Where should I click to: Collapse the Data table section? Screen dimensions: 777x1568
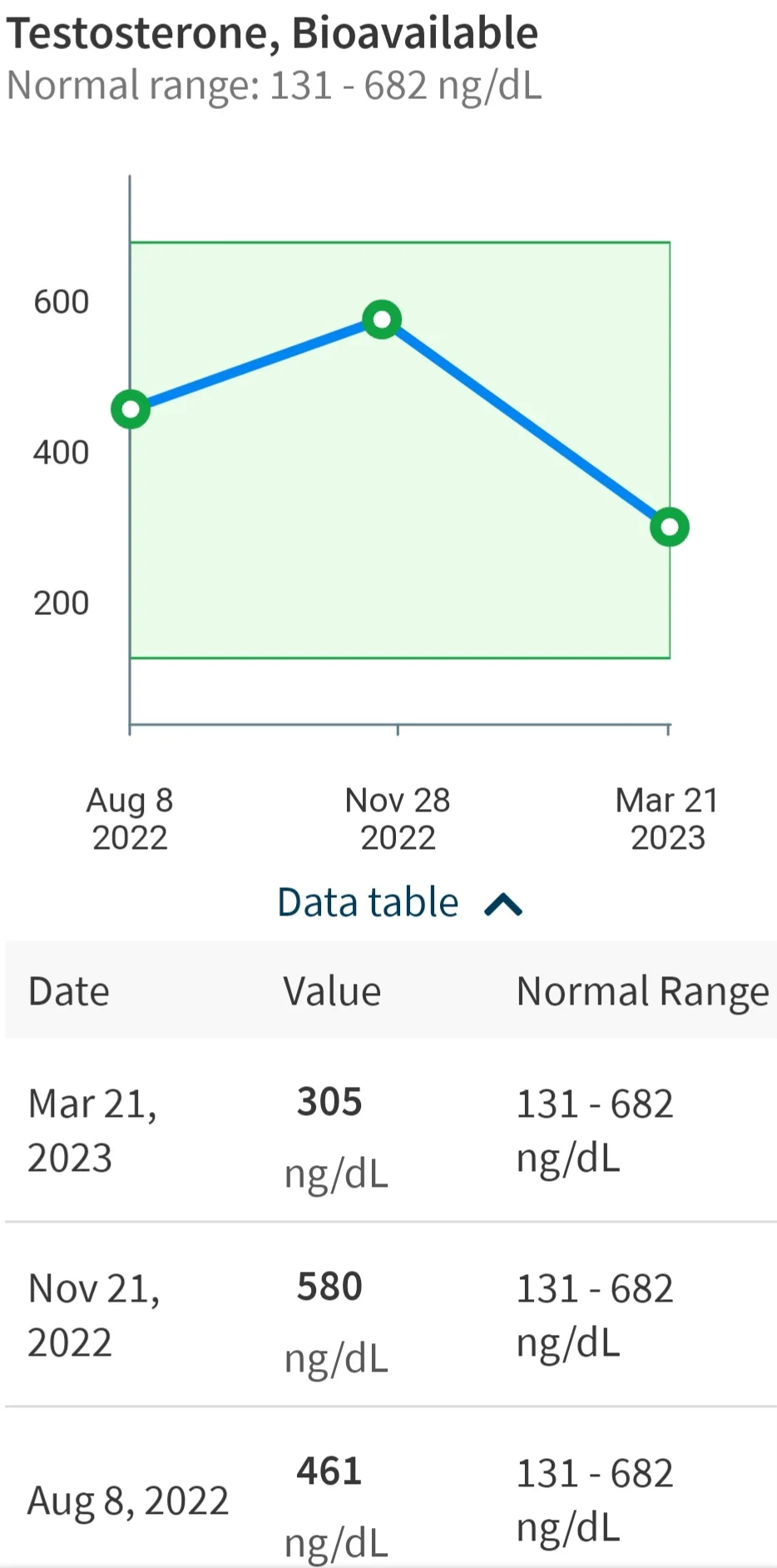(x=399, y=903)
